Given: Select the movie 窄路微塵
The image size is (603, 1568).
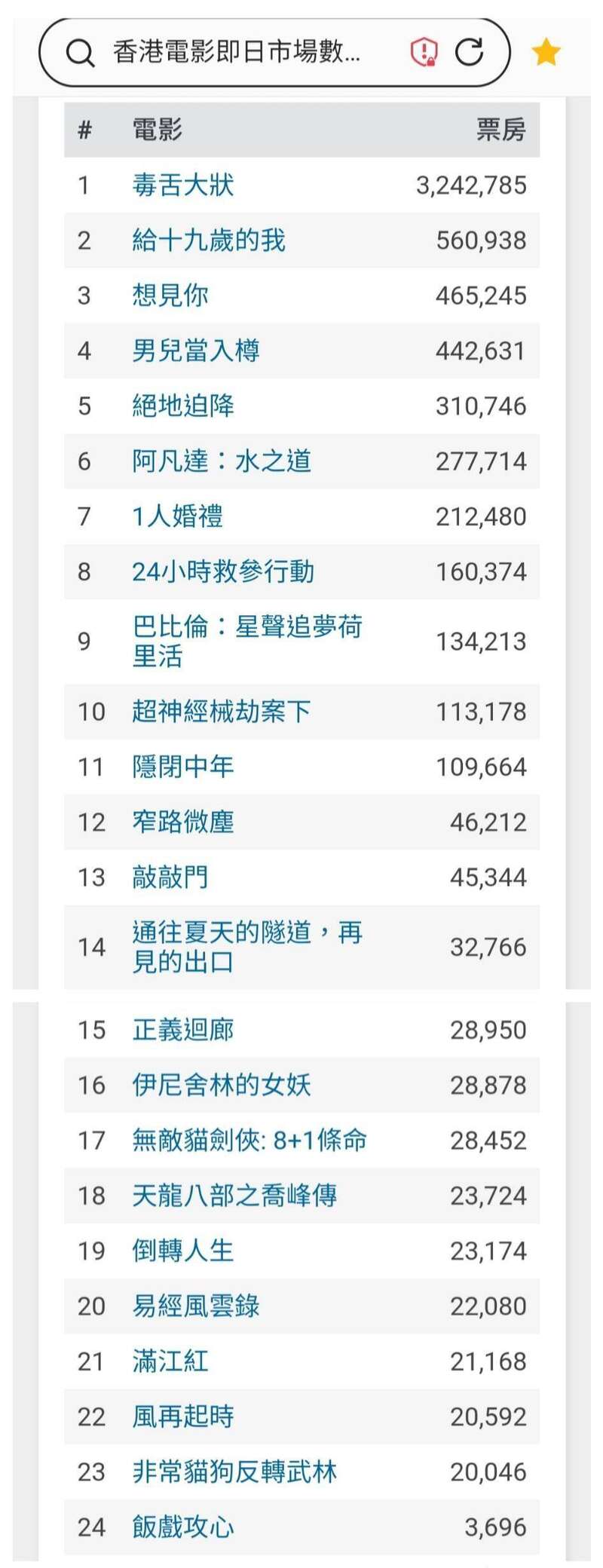Looking at the screenshot, I should click(x=182, y=822).
